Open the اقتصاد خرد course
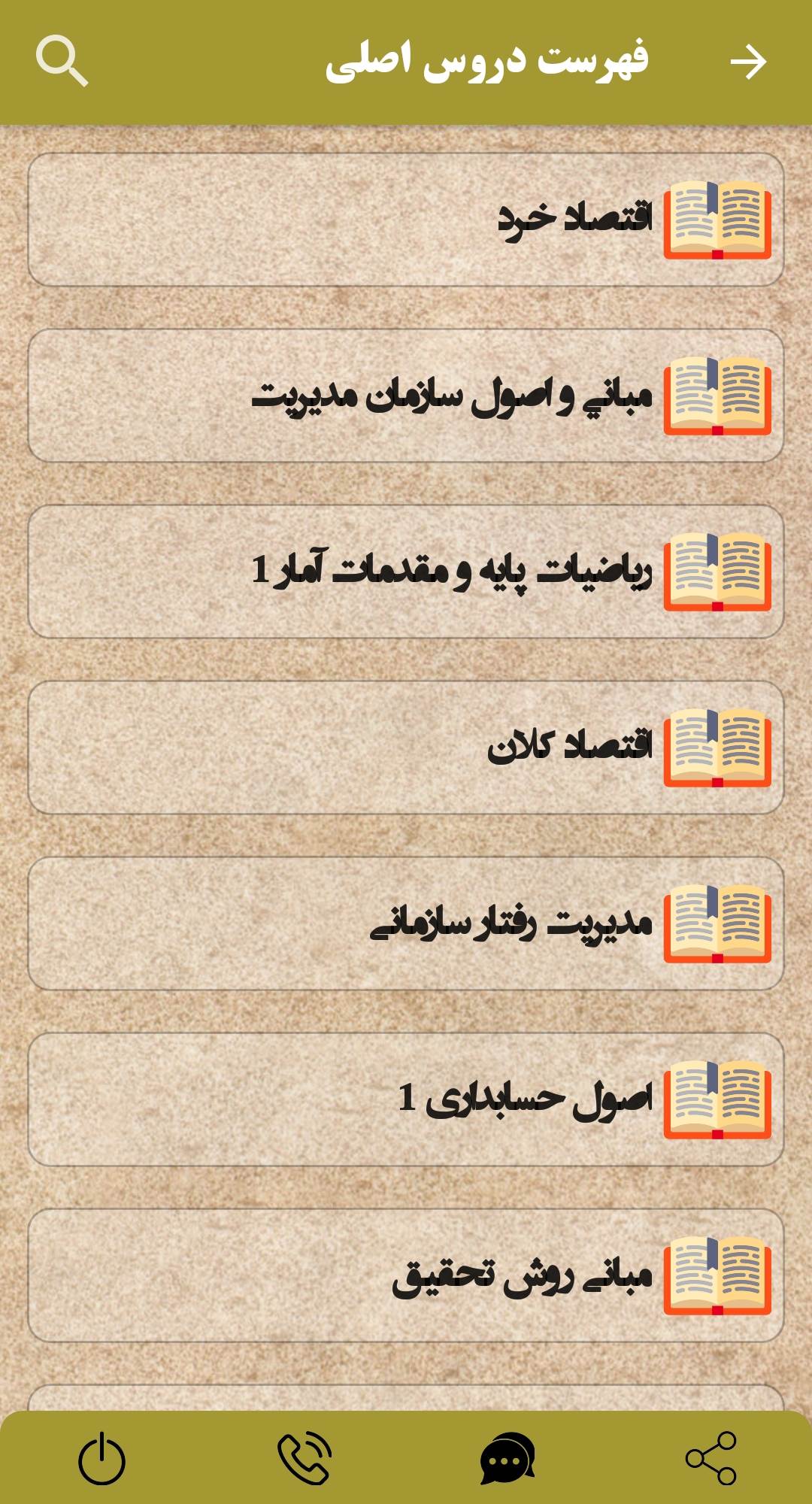This screenshot has width=812, height=1504. [406, 220]
